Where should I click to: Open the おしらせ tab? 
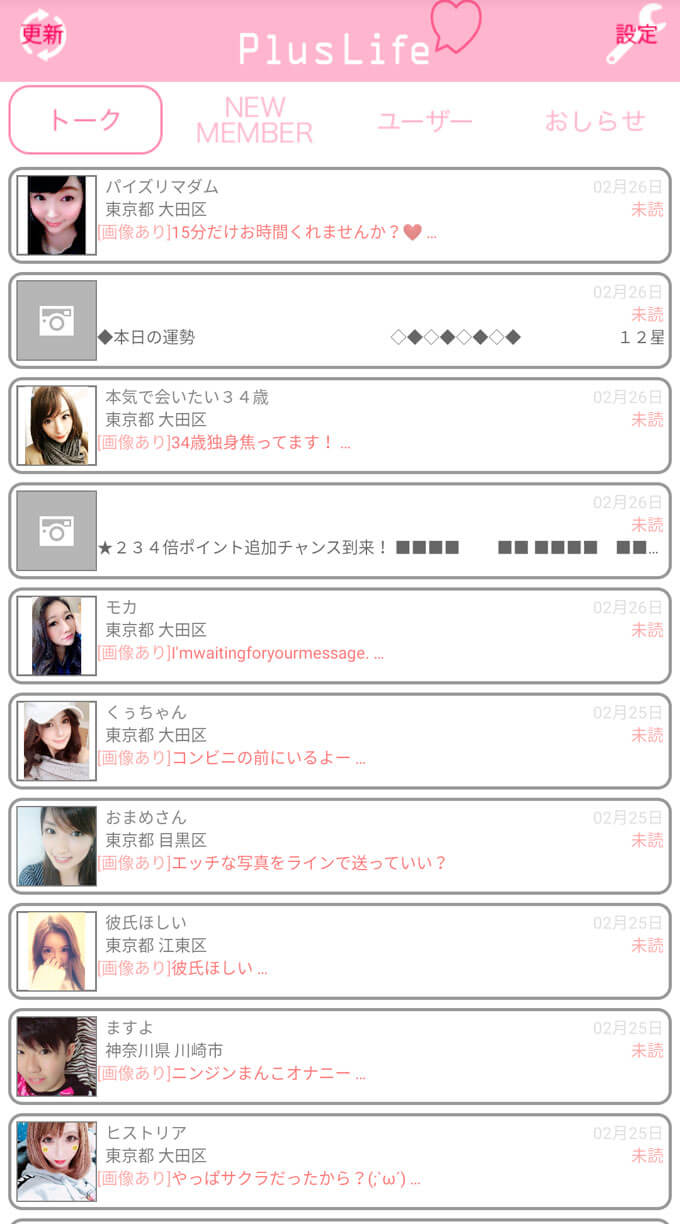pyautogui.click(x=595, y=120)
